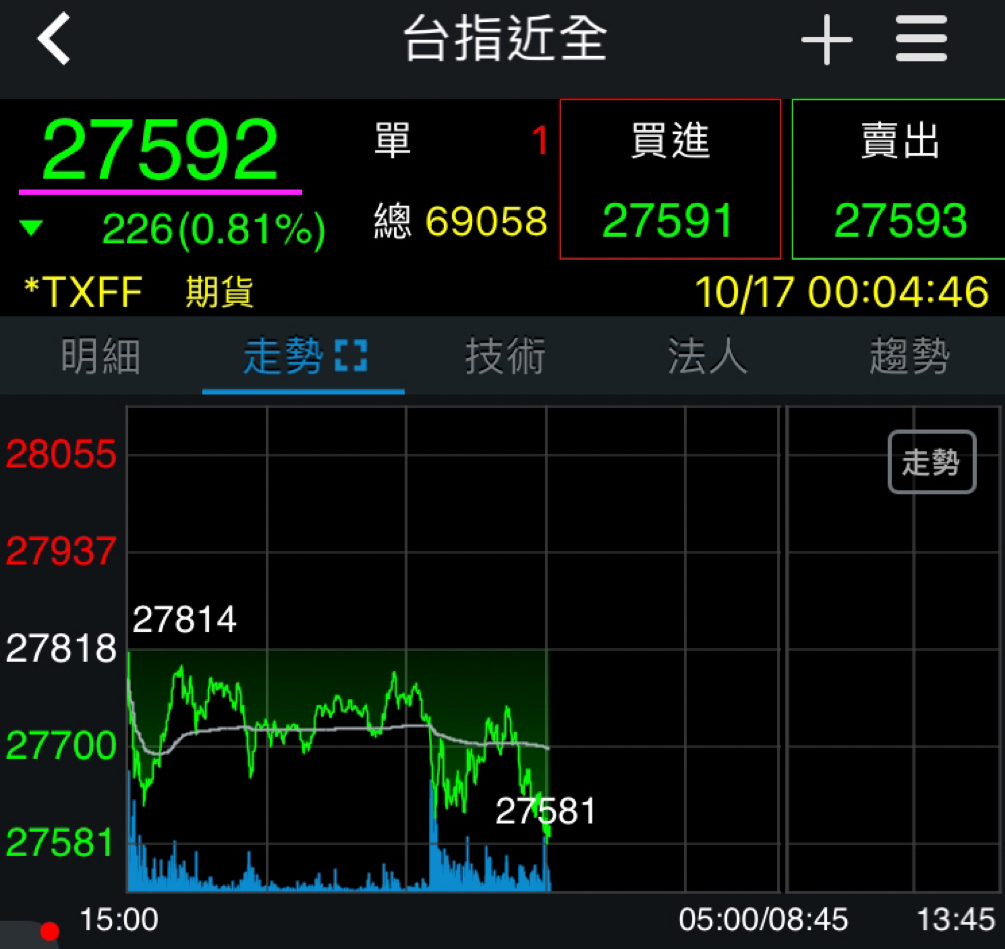Open the hamburger menu
Image resolution: width=1005 pixels, height=949 pixels.
point(921,39)
